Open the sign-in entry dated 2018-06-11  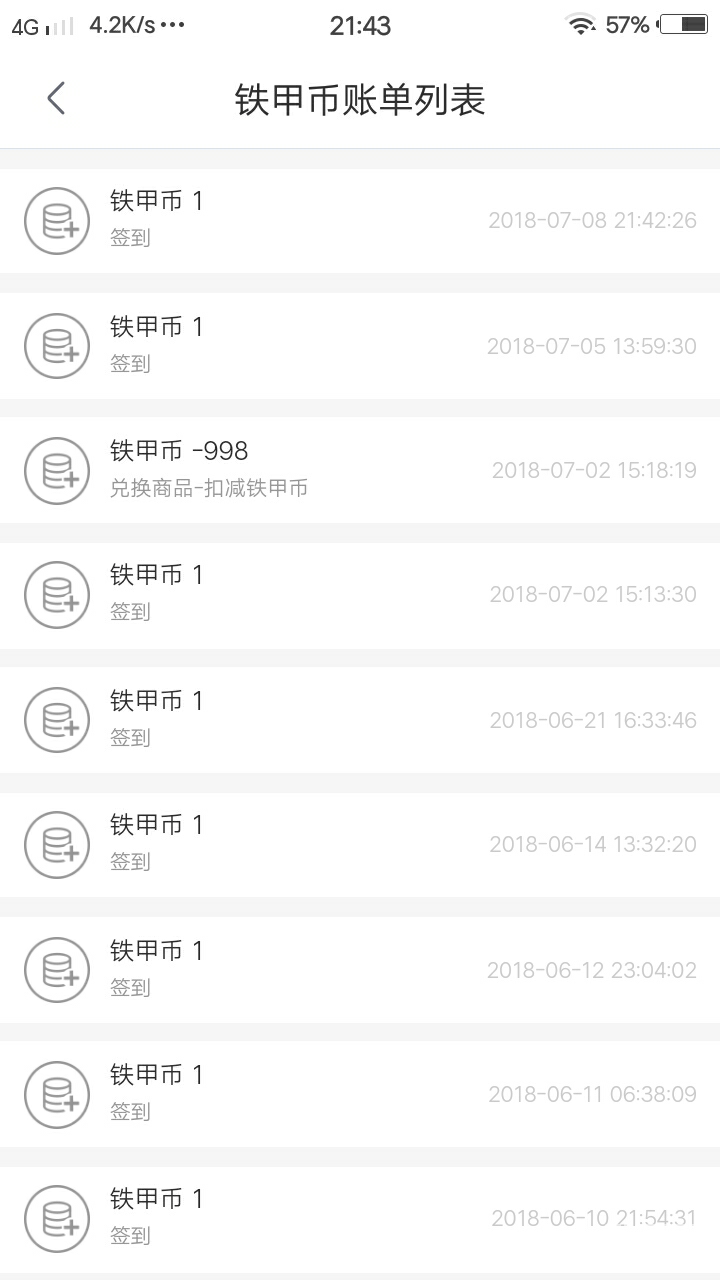point(360,1095)
